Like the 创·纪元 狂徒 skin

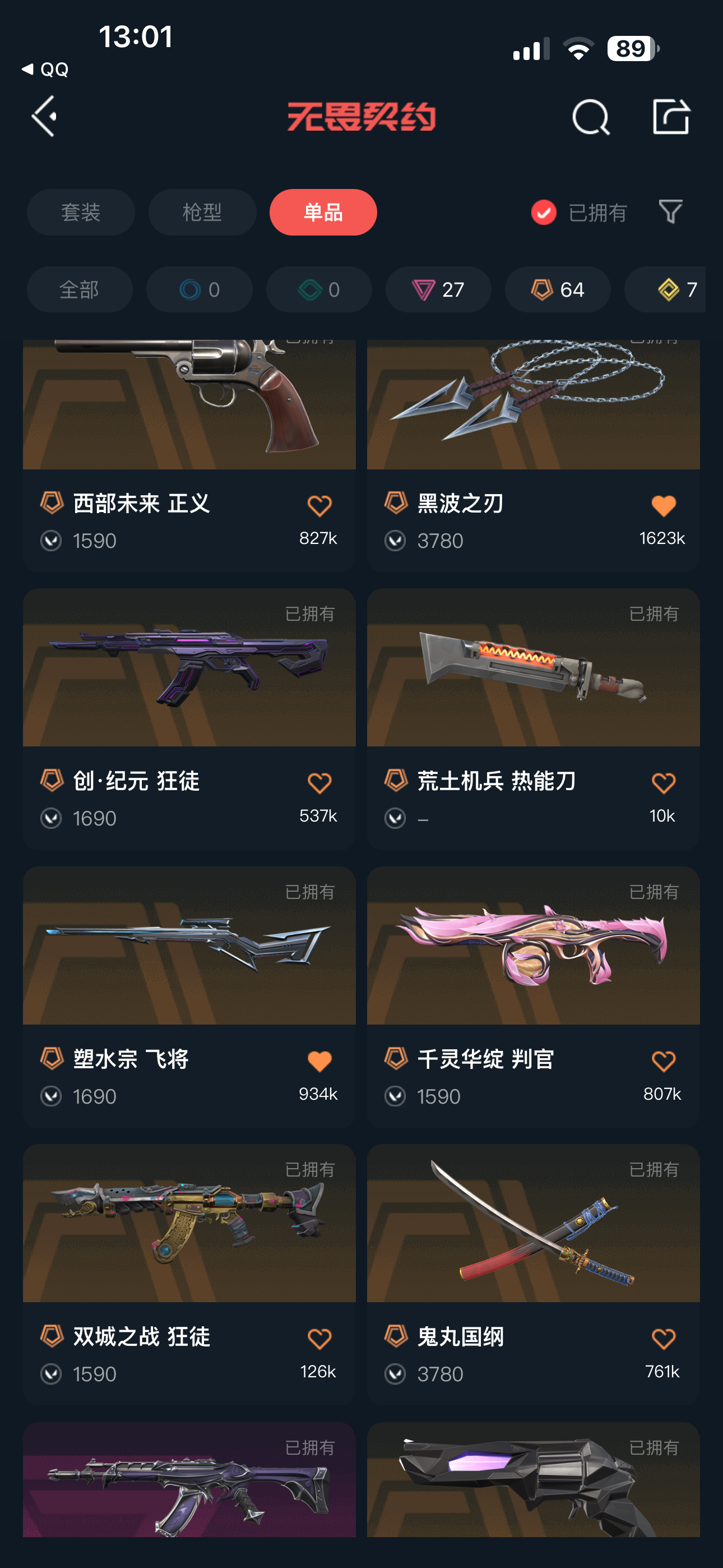coord(319,783)
